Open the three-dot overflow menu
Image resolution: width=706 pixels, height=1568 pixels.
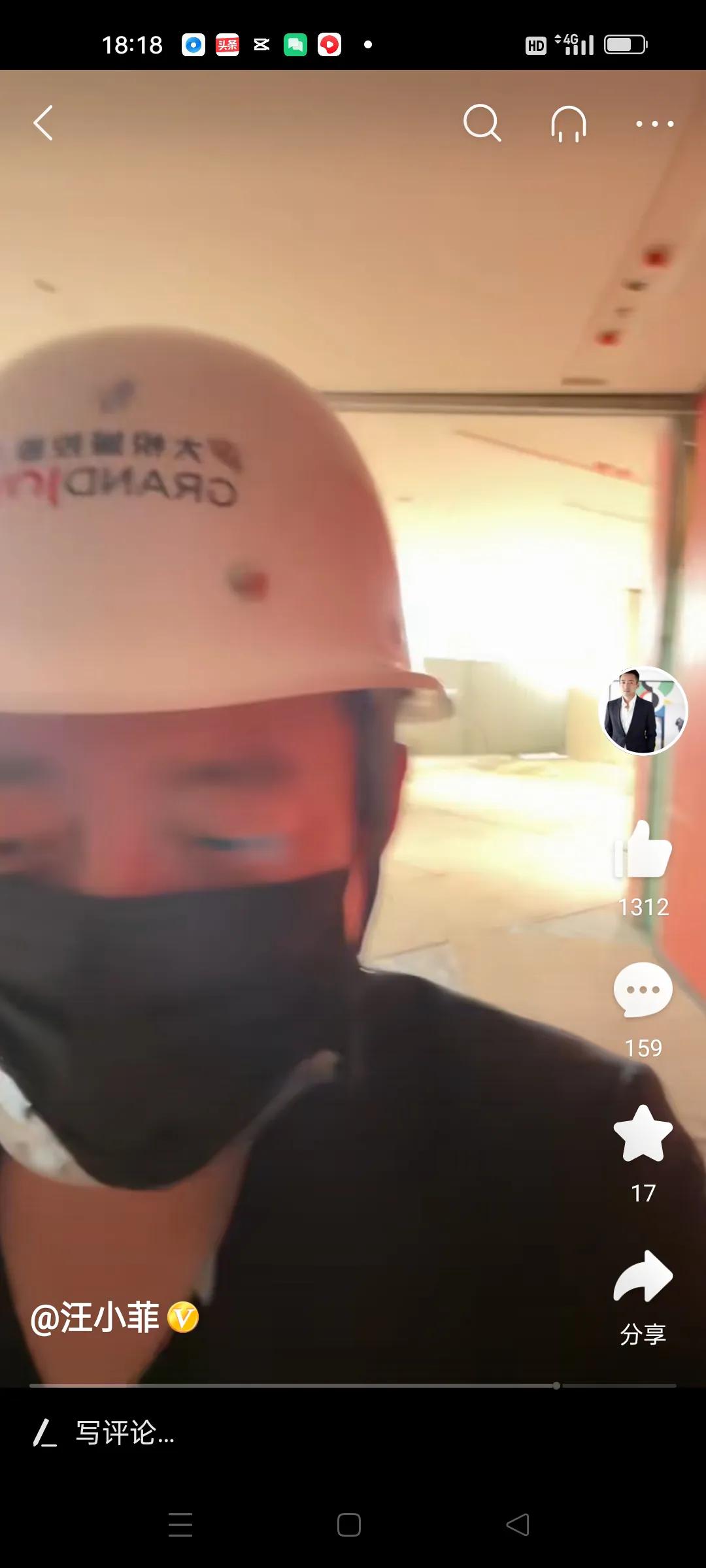click(654, 123)
